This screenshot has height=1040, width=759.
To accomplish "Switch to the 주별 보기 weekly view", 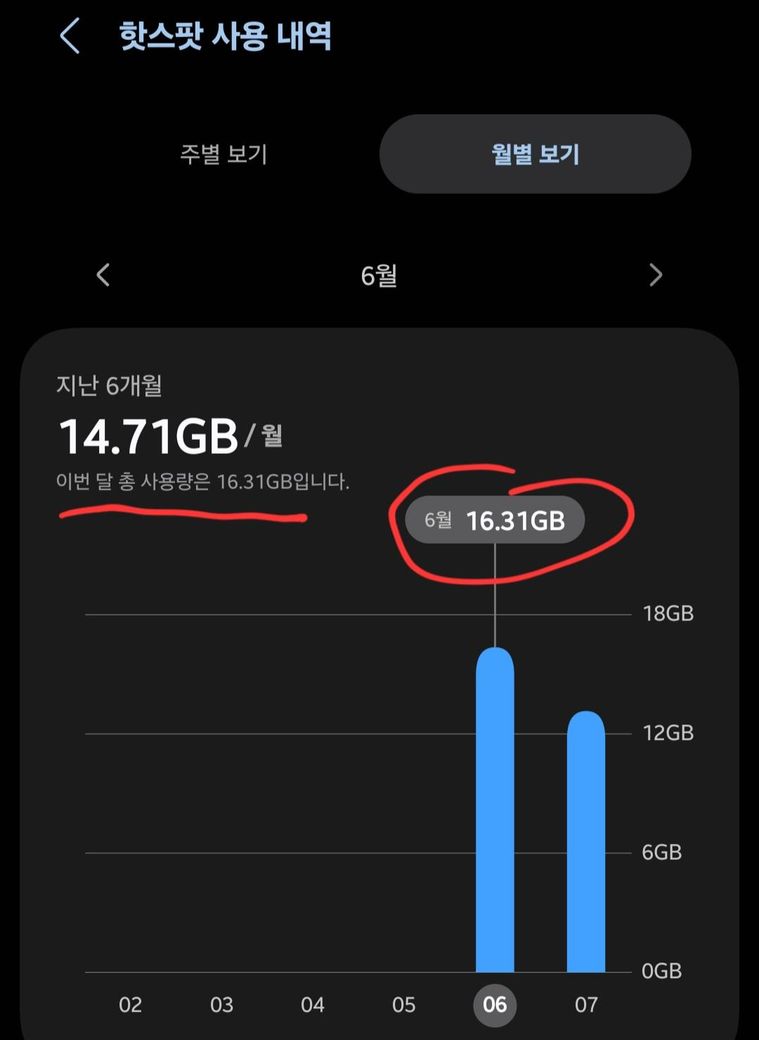I will [223, 154].
